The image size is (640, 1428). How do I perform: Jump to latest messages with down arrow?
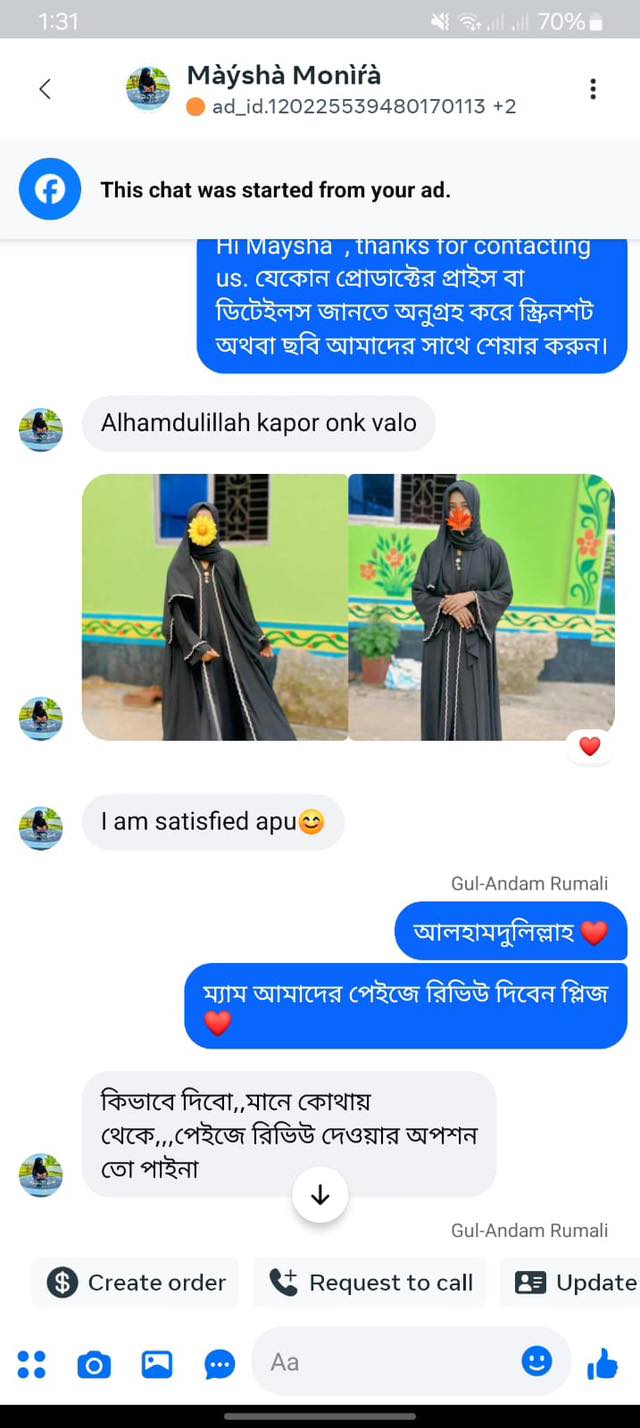click(x=320, y=1195)
